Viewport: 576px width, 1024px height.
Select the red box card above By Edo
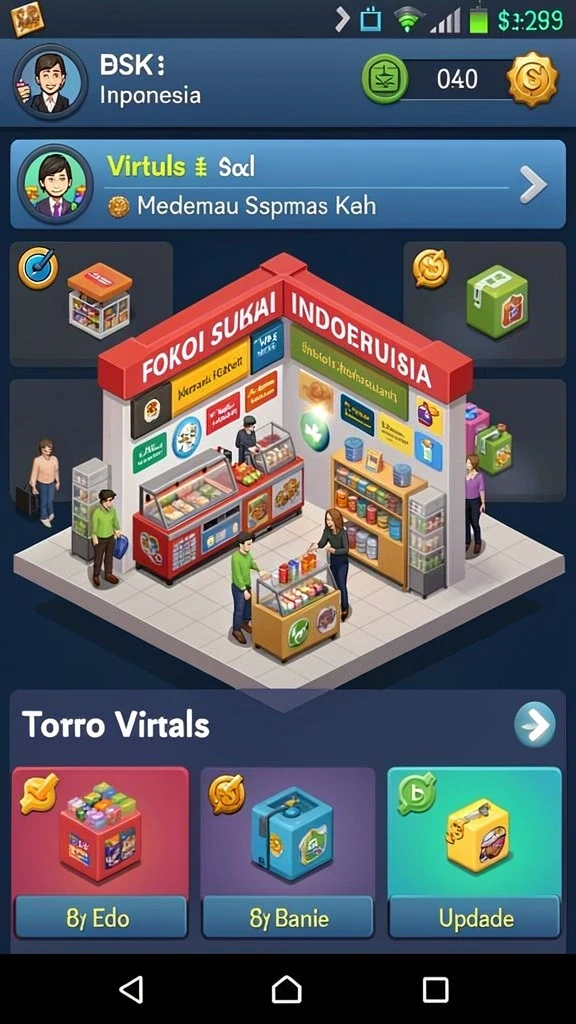(x=100, y=832)
